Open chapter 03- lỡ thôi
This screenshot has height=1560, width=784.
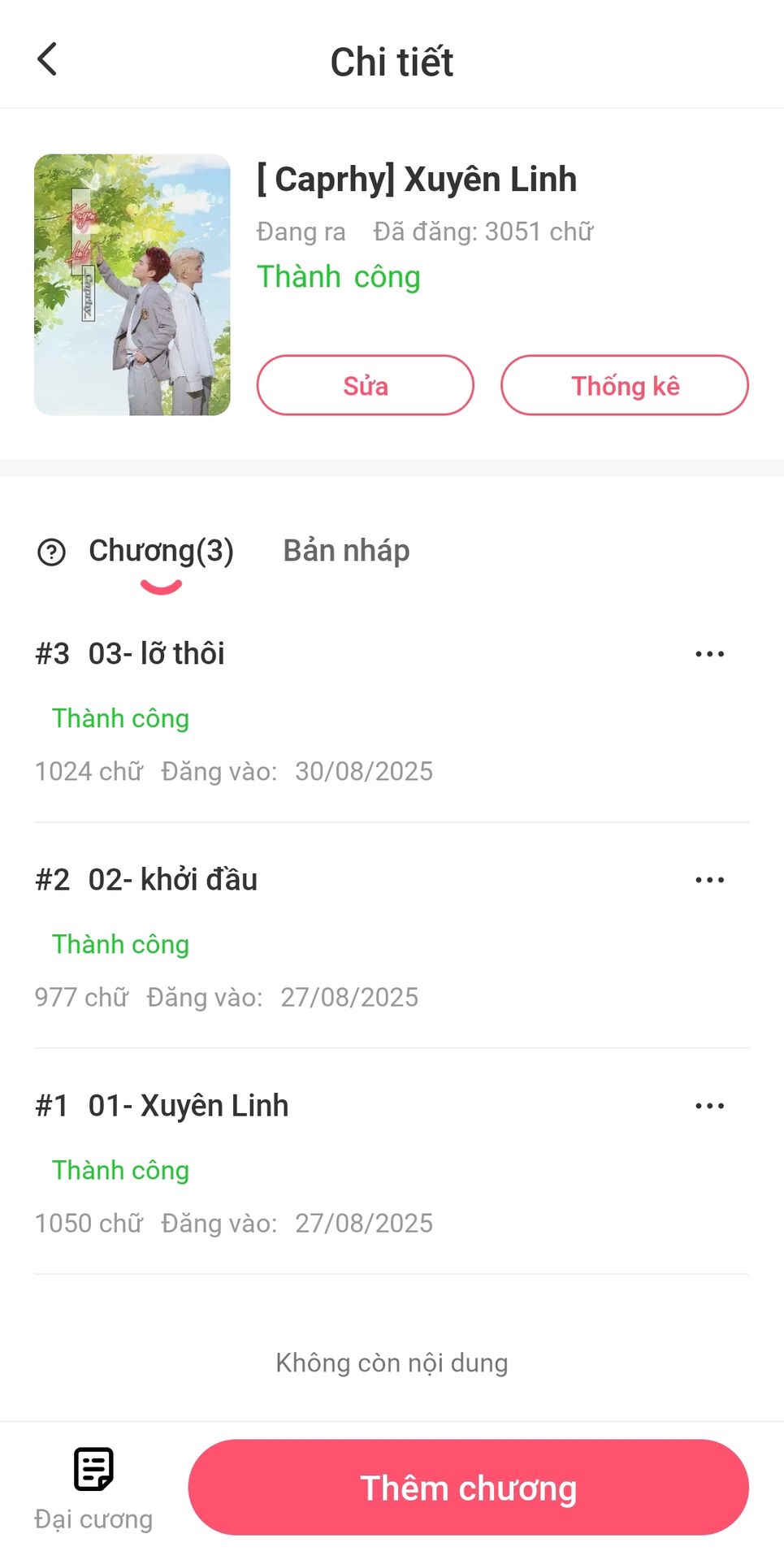click(156, 654)
